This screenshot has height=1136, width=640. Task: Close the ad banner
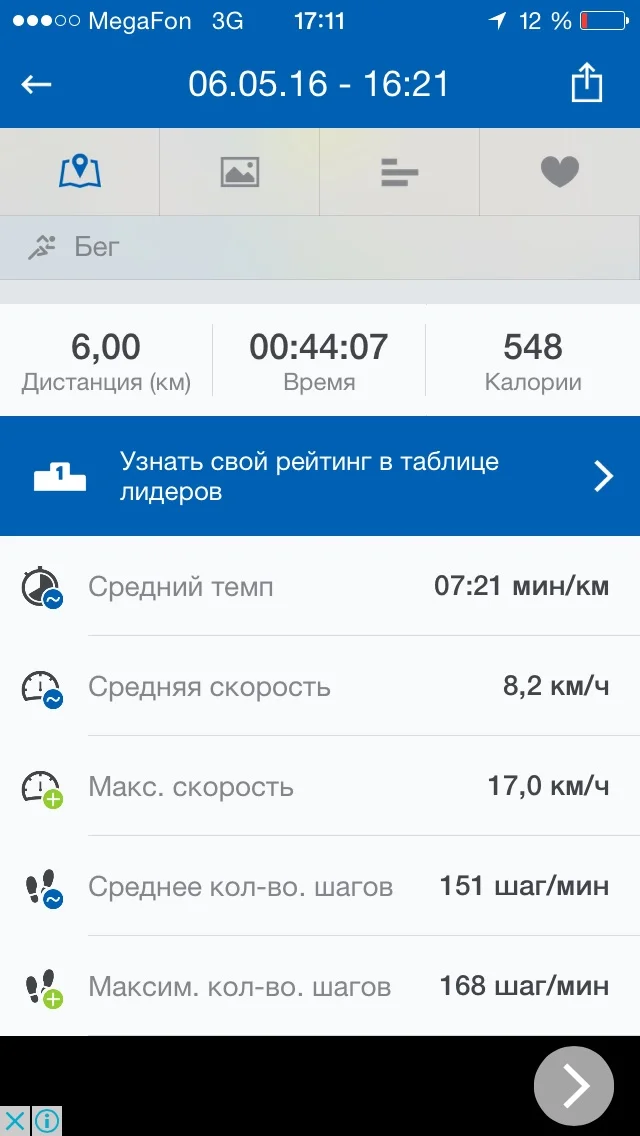(14, 1120)
